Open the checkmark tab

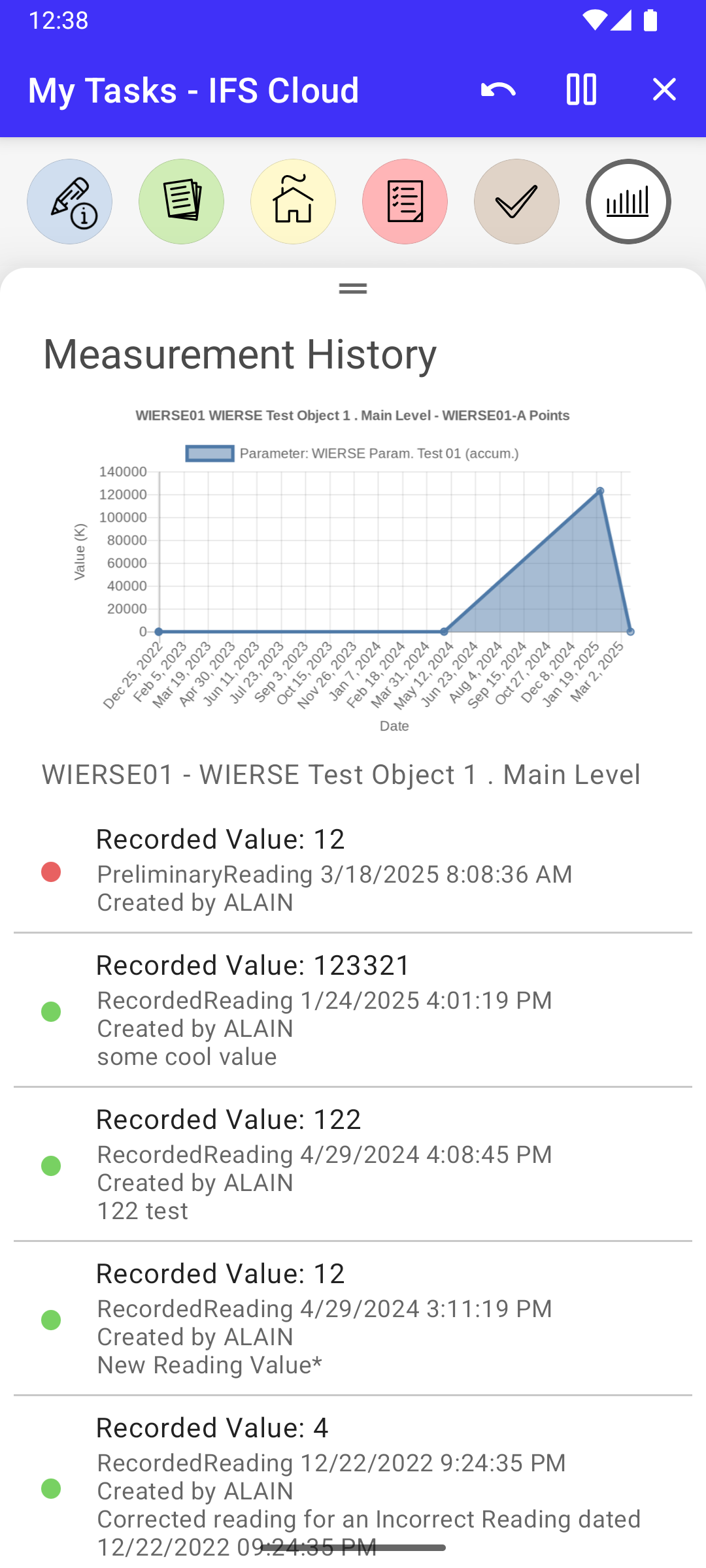point(516,202)
